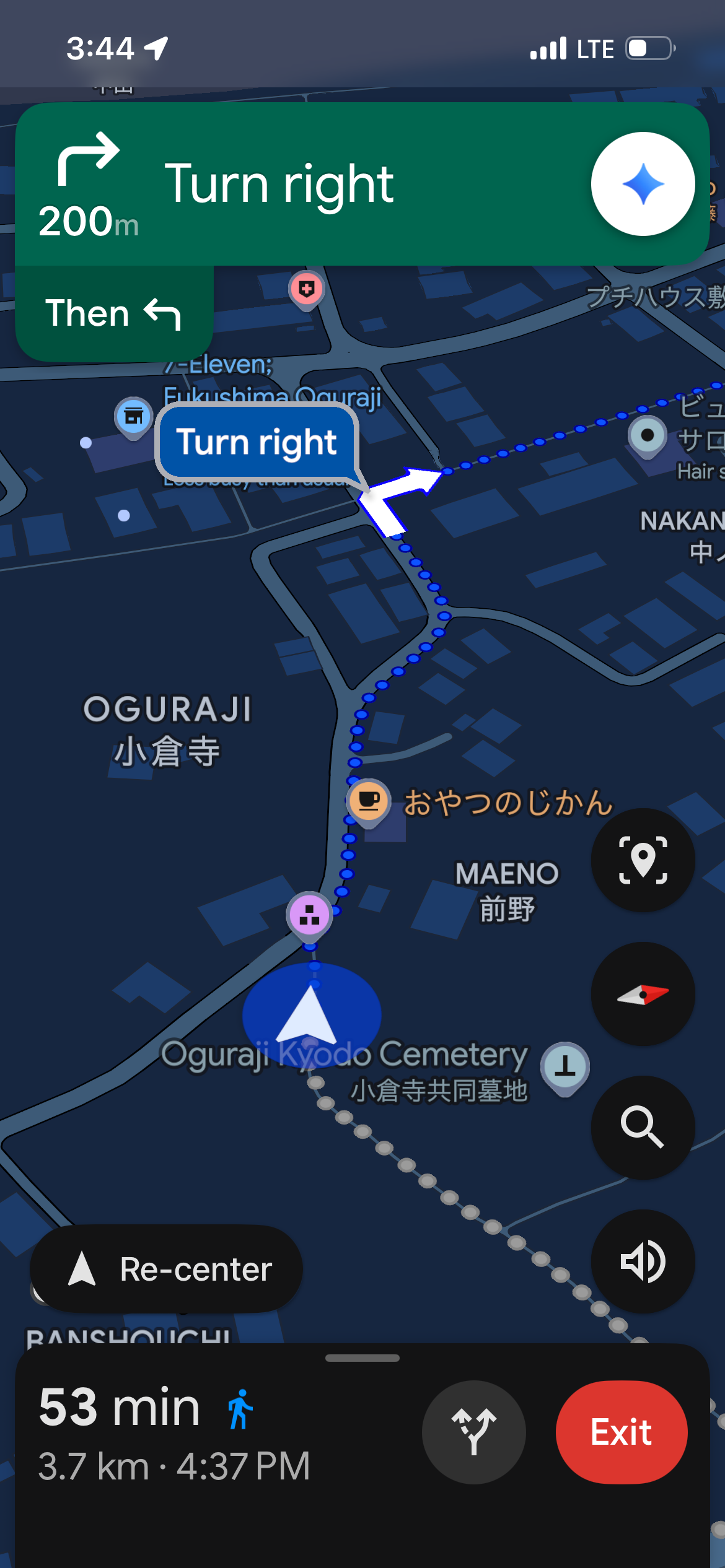The width and height of the screenshot is (725, 1568).
Task: Tap the Re-center button
Action: tap(166, 1269)
